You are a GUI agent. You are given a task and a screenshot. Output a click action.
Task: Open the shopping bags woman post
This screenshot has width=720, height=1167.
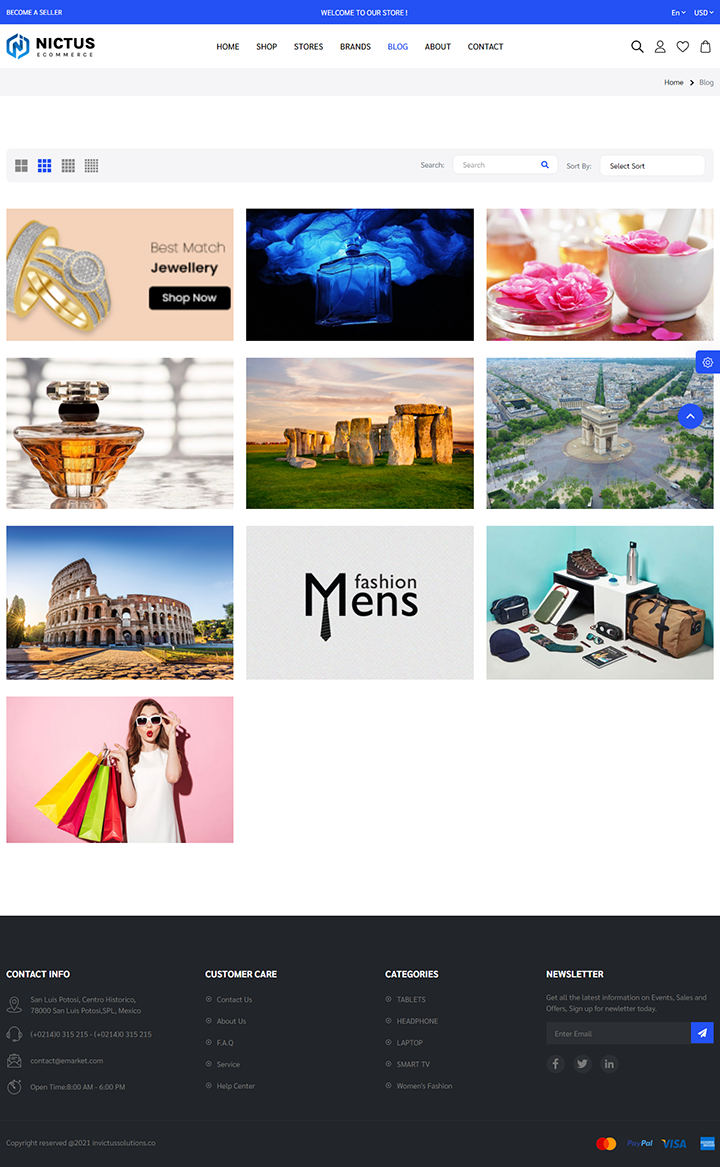tap(120, 770)
